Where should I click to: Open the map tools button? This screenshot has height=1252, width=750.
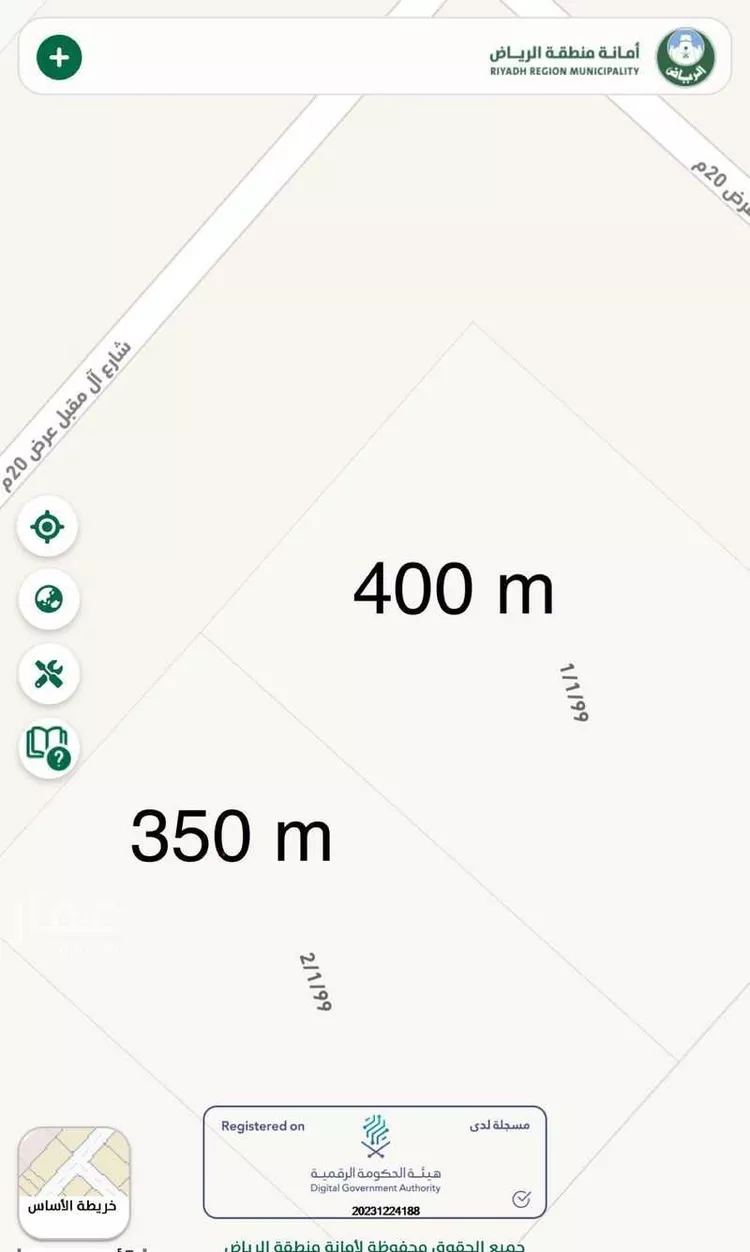pos(48,674)
